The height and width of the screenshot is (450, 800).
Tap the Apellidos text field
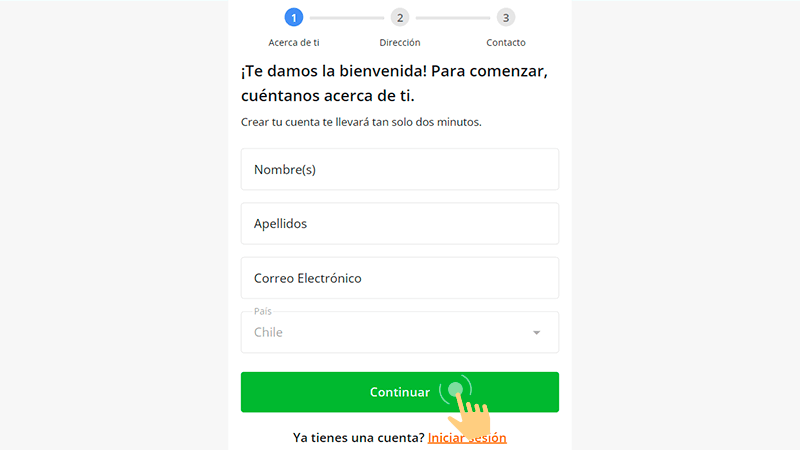point(399,224)
